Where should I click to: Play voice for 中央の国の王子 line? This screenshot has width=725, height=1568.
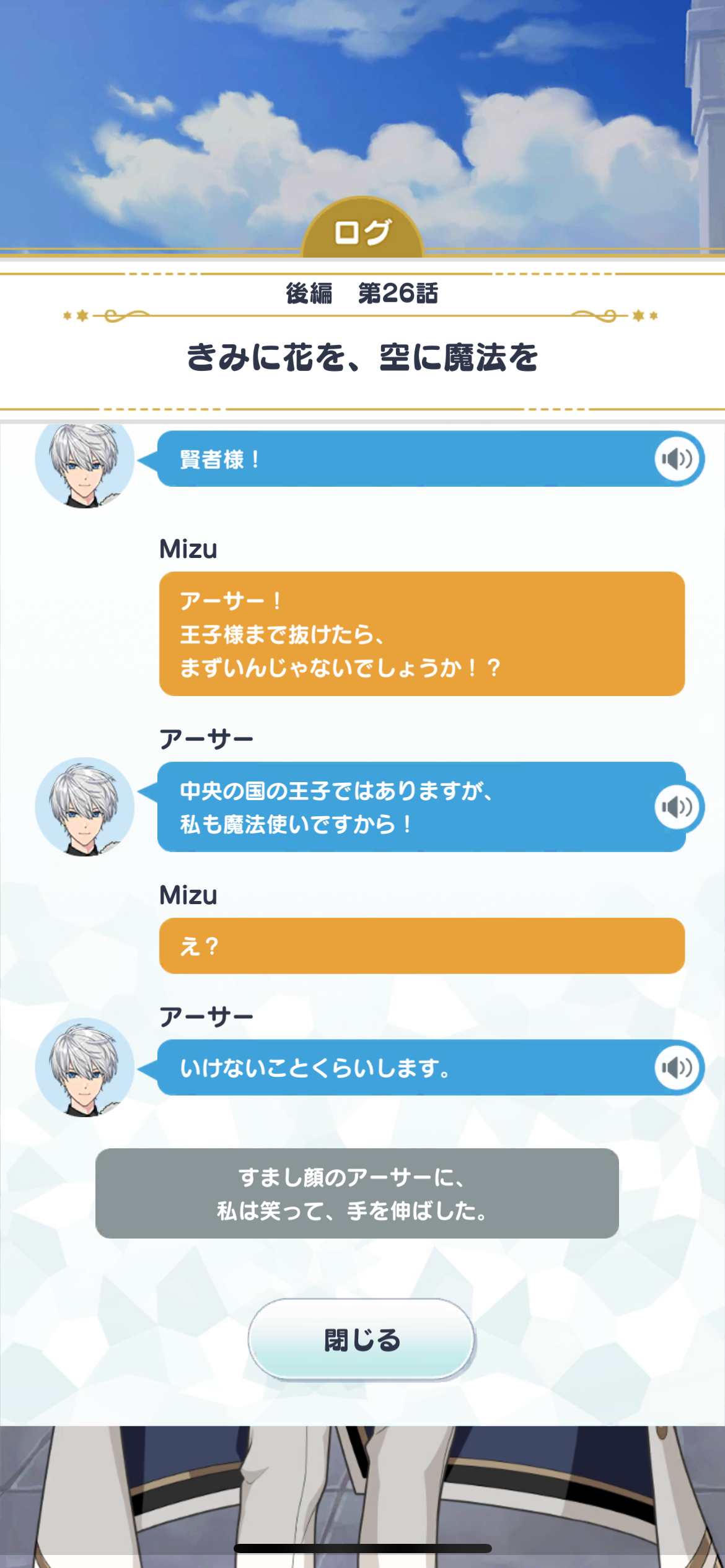pos(677,807)
